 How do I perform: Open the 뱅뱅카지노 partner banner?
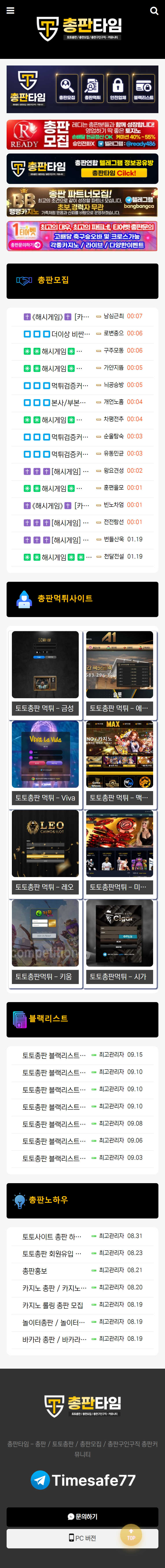click(82, 202)
